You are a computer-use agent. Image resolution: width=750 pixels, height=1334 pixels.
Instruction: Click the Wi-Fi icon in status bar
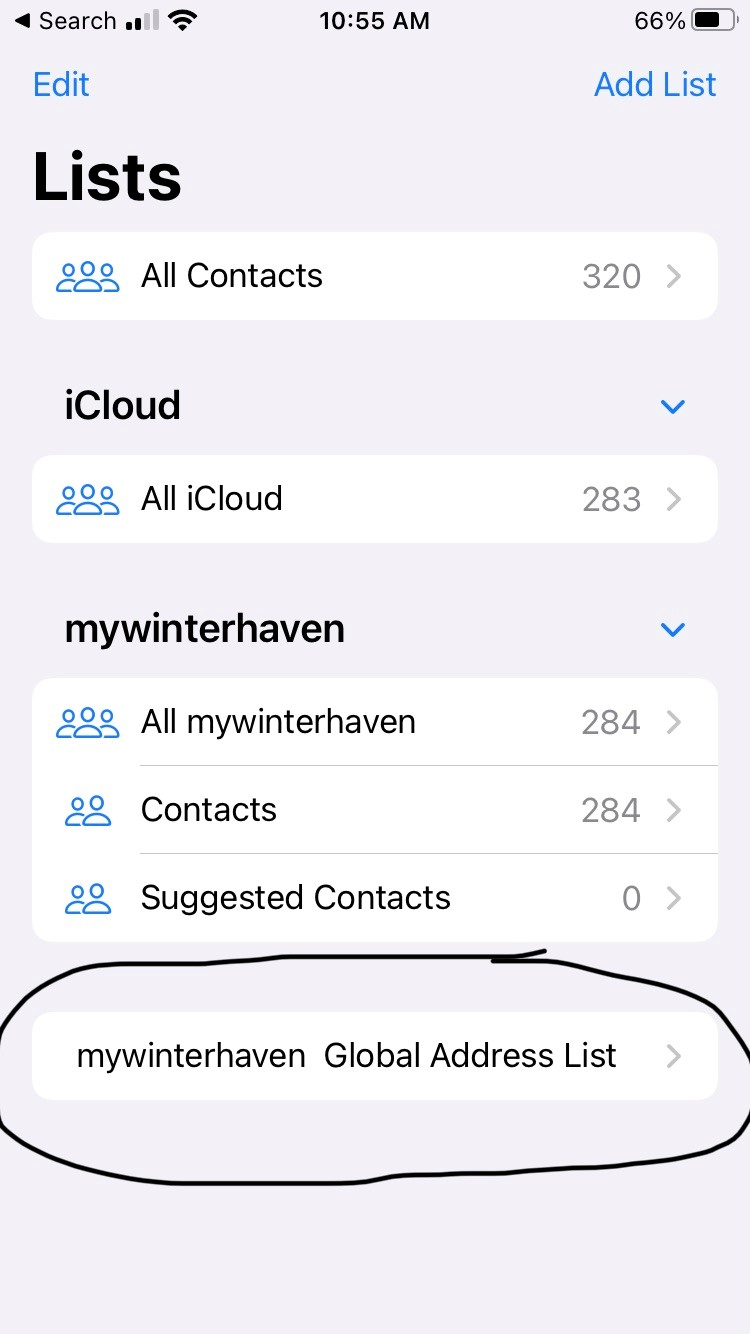[x=180, y=19]
